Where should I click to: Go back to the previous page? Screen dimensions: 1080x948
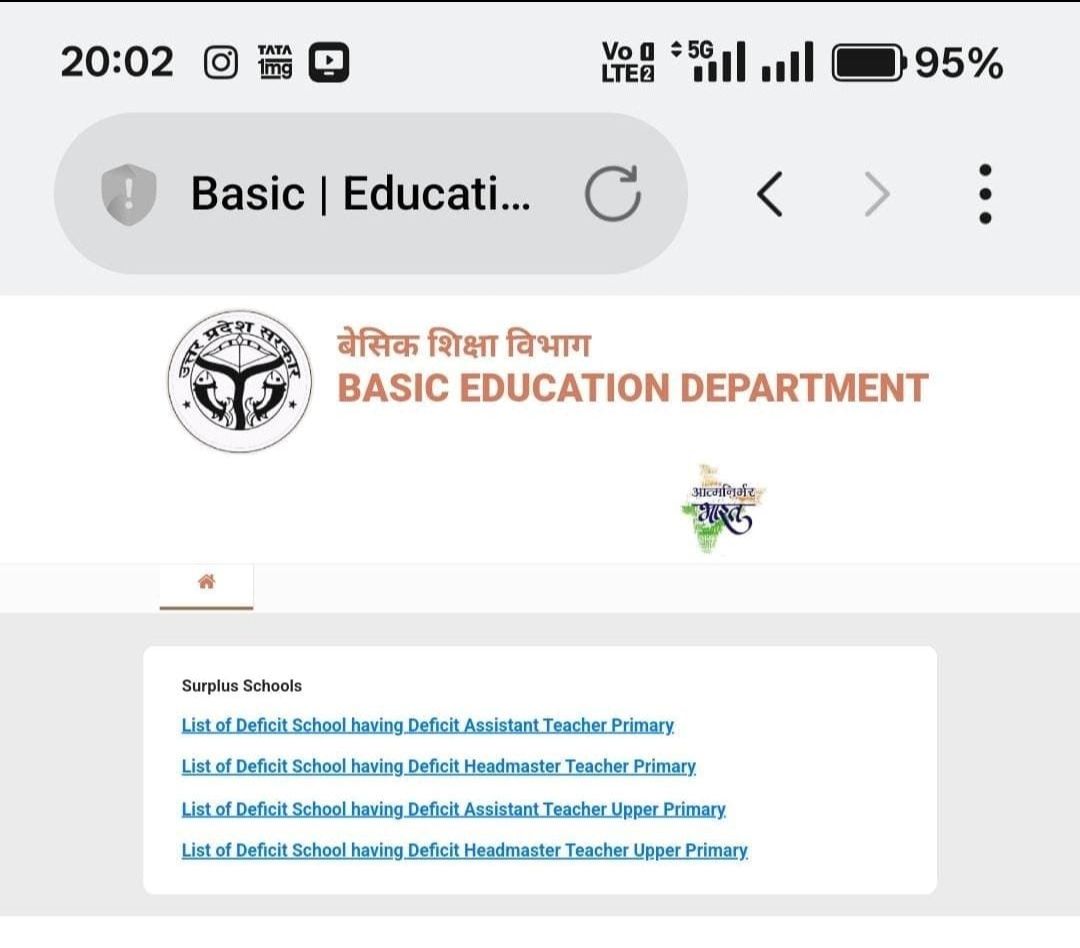[769, 193]
